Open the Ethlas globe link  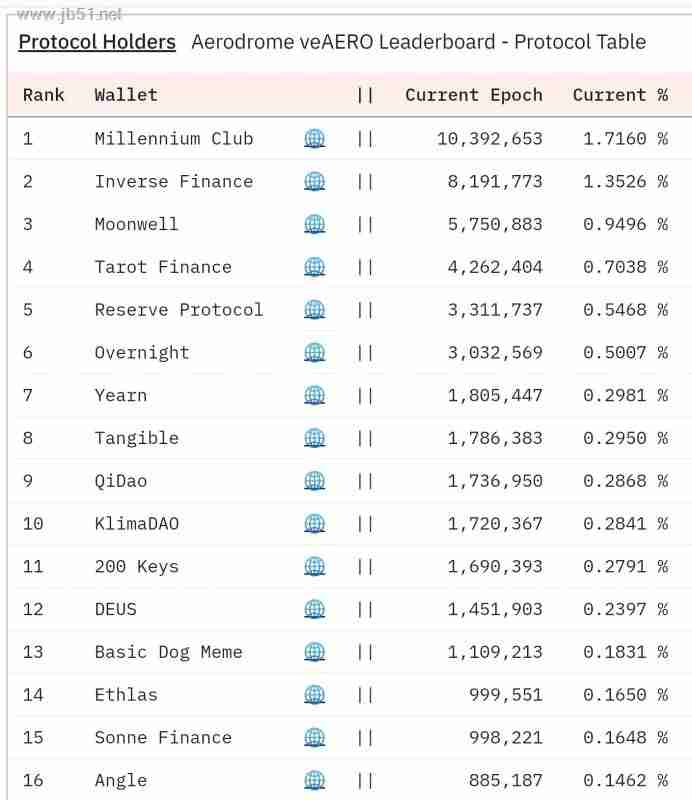(314, 695)
